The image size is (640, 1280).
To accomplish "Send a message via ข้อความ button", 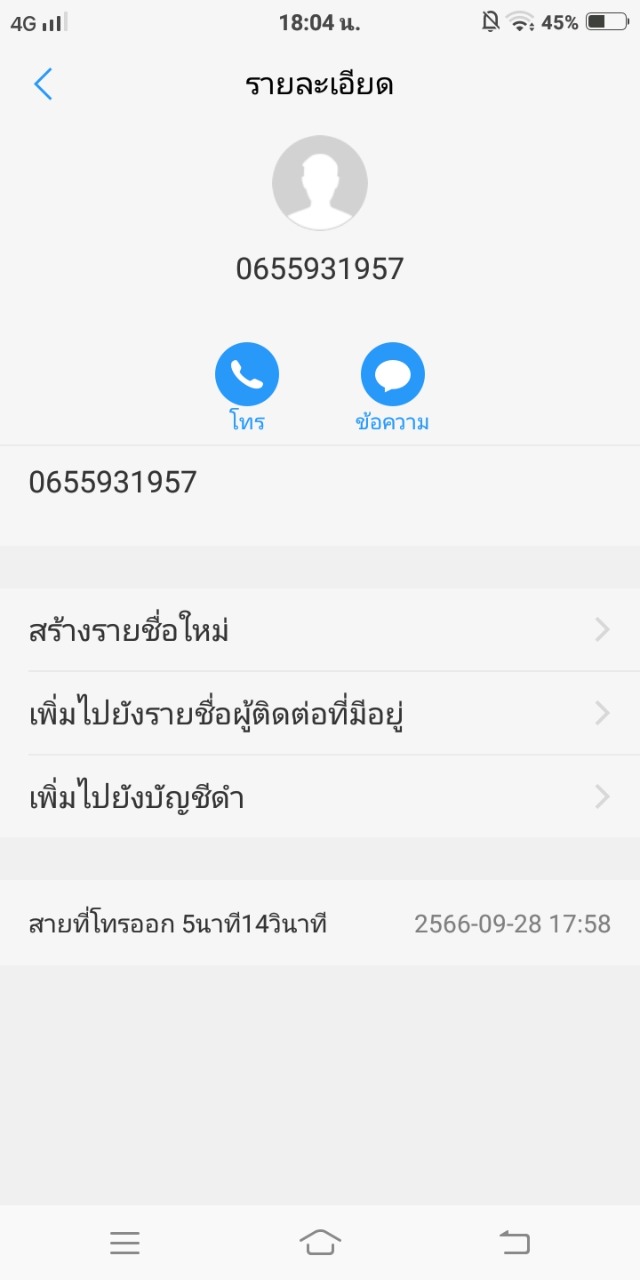I will pyautogui.click(x=392, y=375).
